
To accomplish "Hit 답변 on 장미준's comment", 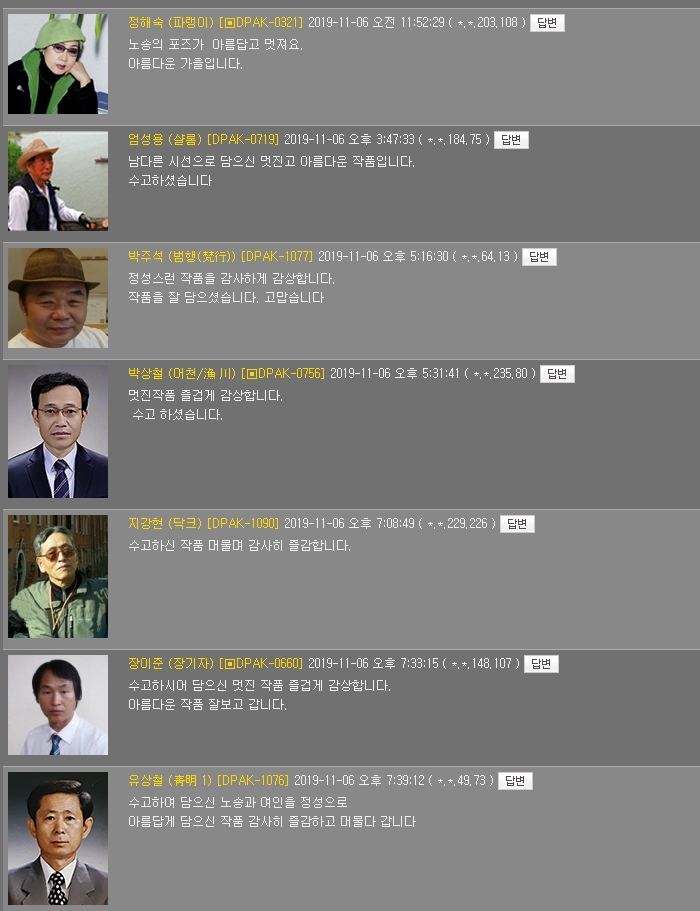I will click(541, 664).
